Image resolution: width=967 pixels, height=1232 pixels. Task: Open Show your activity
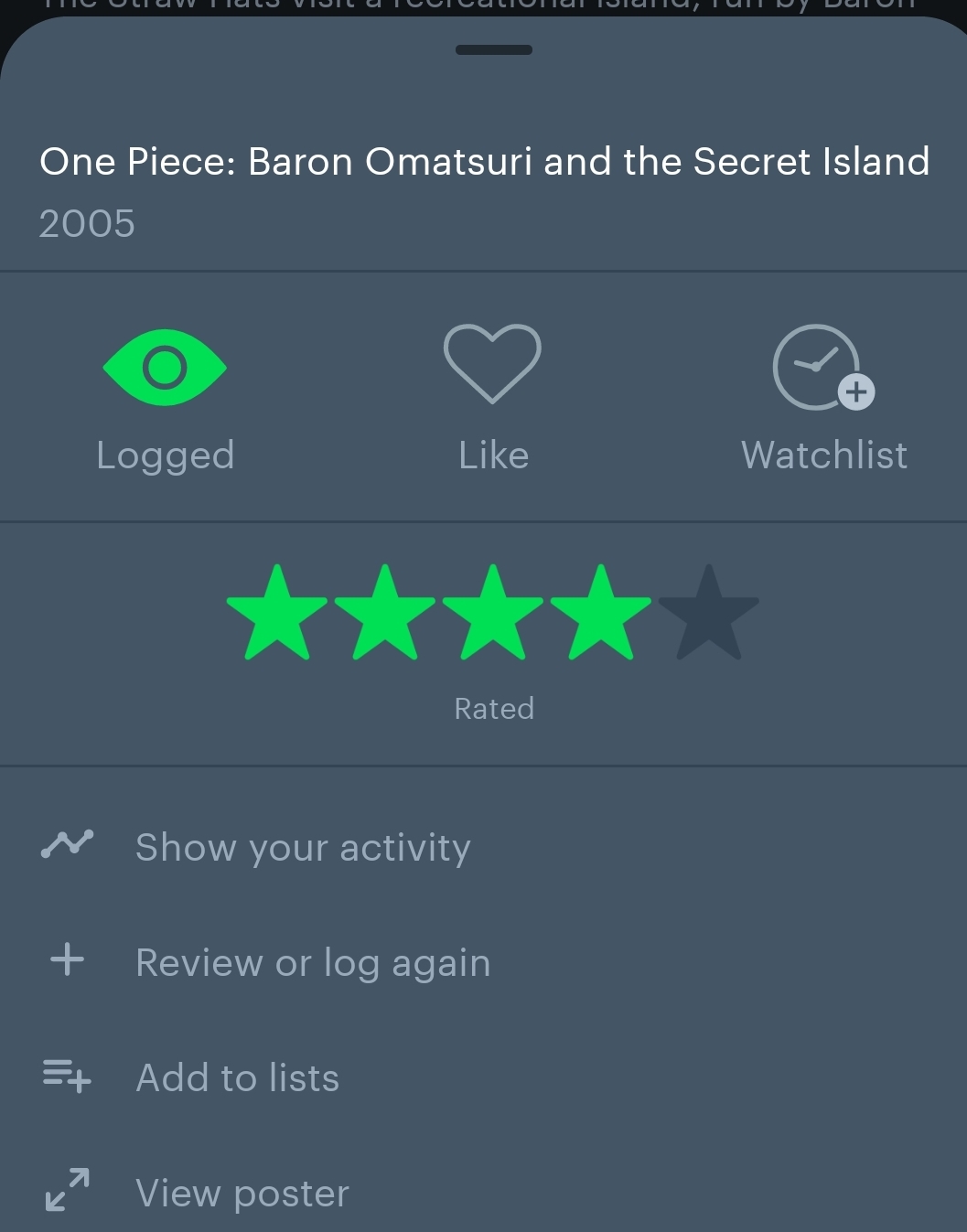coord(302,847)
